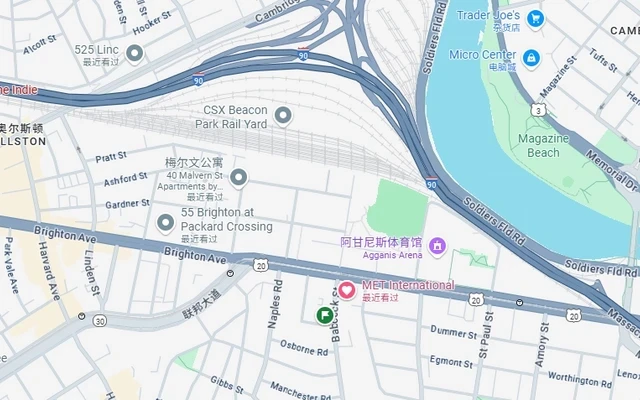Tap the green flag marker on Babcock St
This screenshot has height=400, width=640.
click(325, 316)
